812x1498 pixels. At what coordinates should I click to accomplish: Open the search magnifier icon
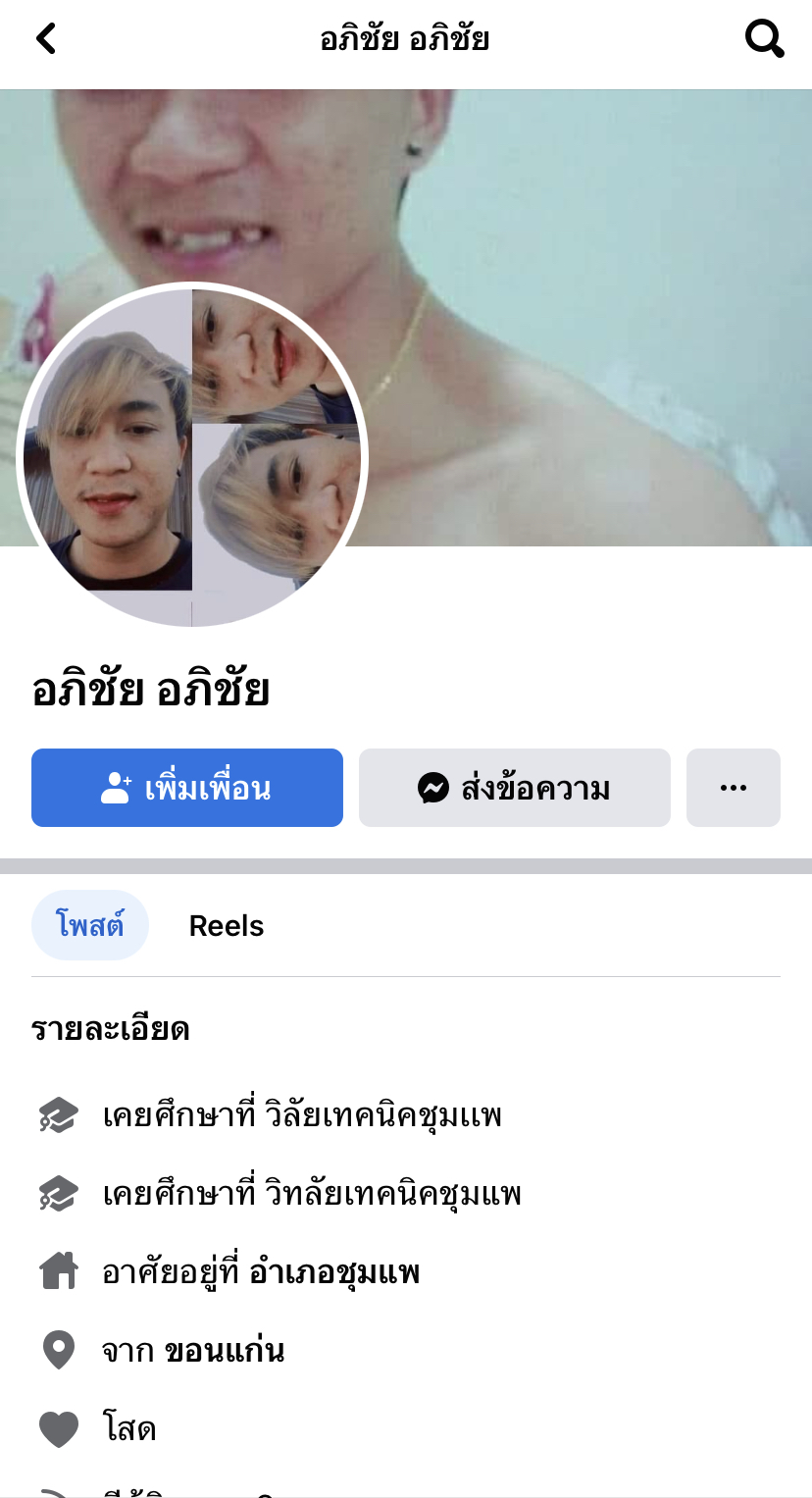coord(764,39)
